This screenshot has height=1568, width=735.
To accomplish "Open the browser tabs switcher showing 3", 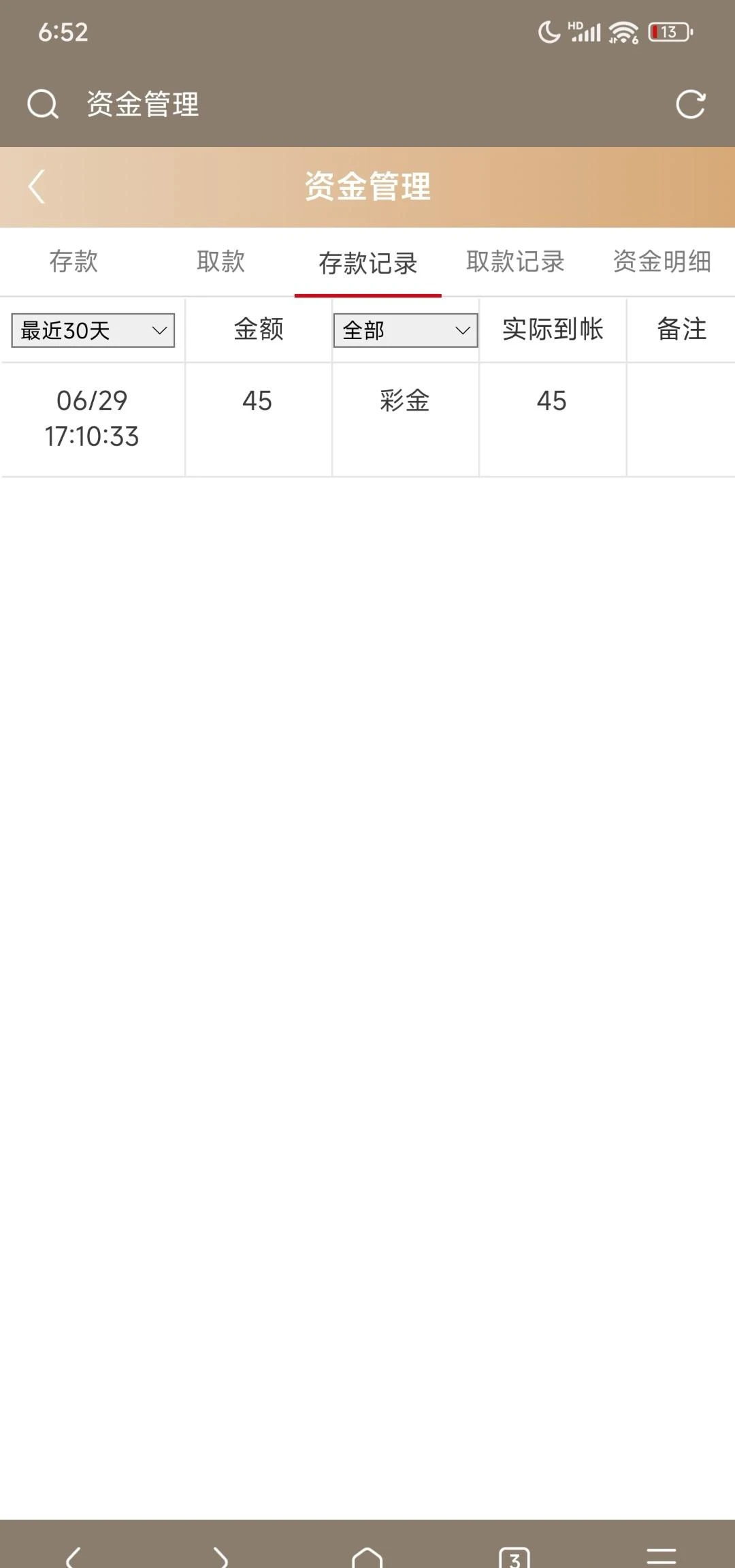I will 514,1556.
